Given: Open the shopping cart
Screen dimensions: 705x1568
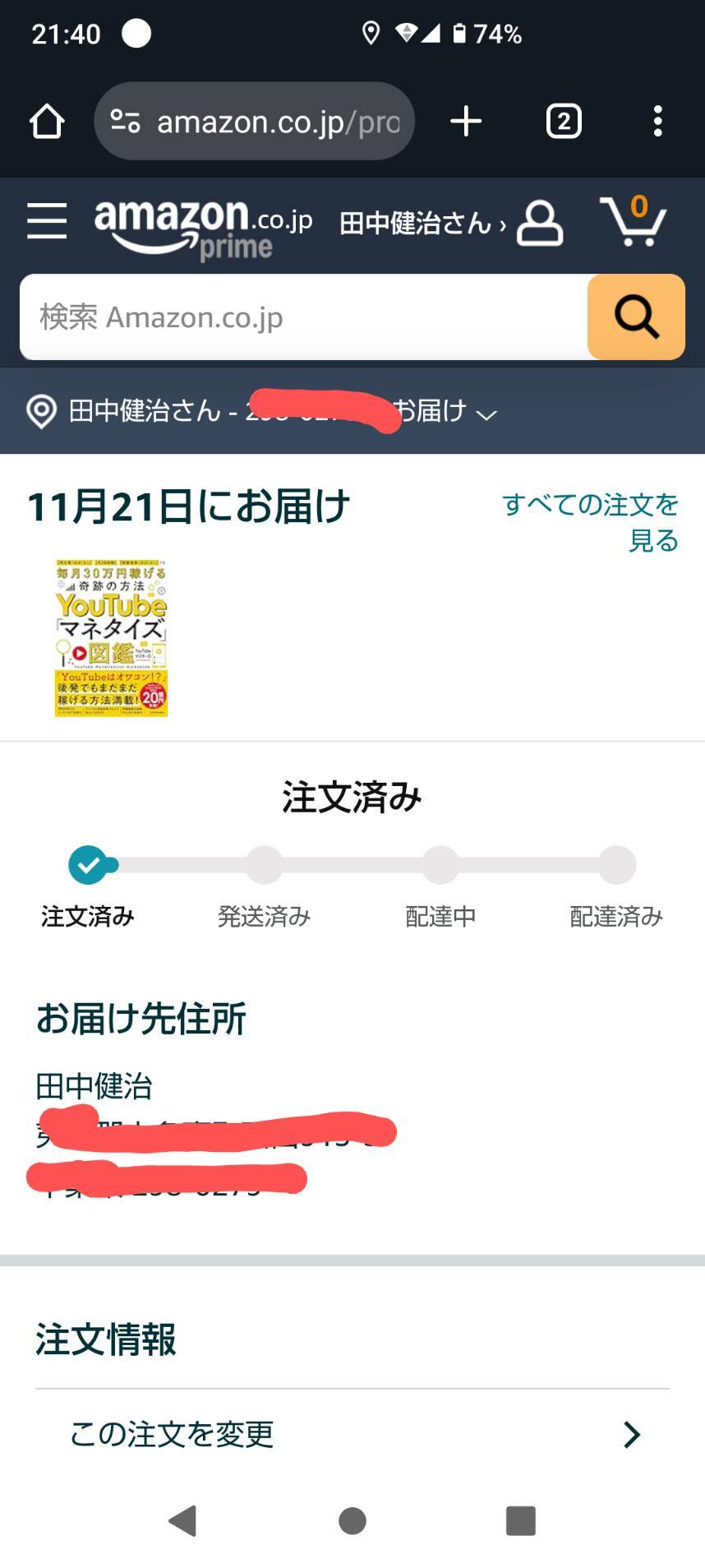Looking at the screenshot, I should 633,220.
